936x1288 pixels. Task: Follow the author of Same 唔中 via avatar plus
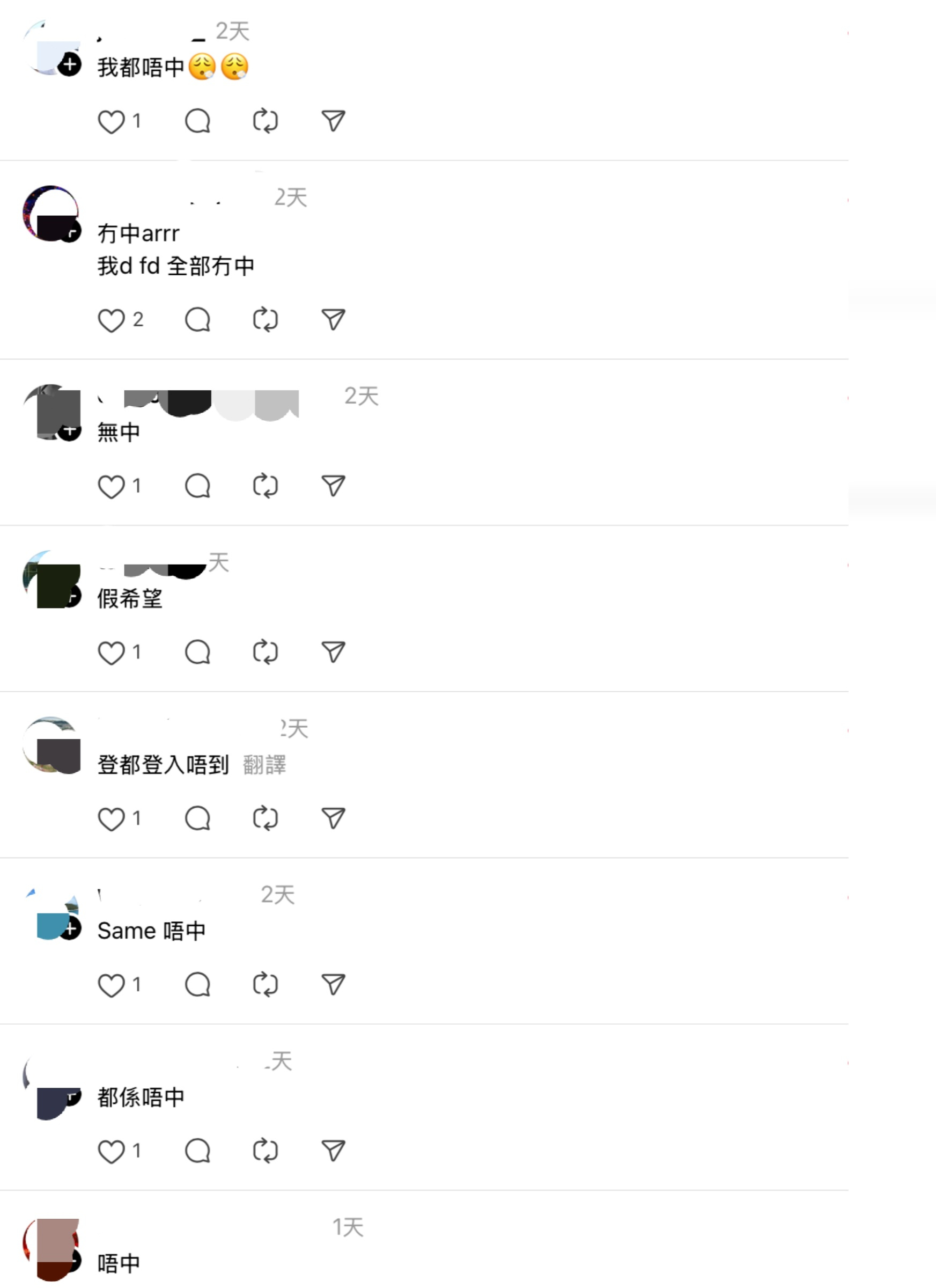pos(70,929)
